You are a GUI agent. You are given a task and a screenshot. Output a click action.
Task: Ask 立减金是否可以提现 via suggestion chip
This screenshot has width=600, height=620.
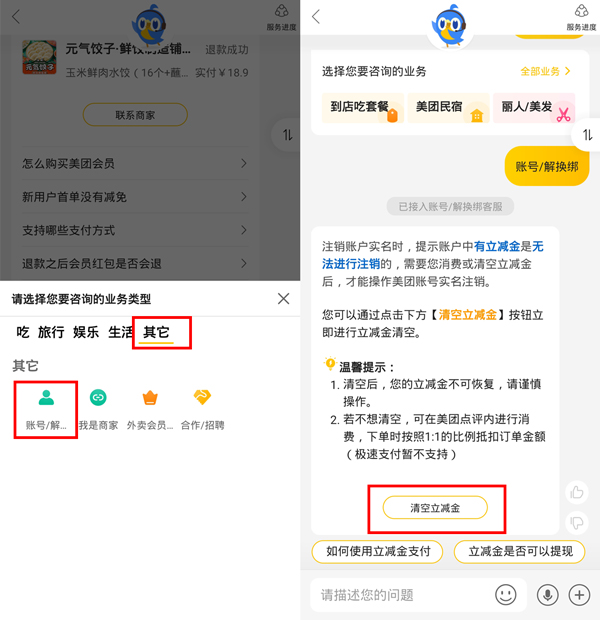518,551
